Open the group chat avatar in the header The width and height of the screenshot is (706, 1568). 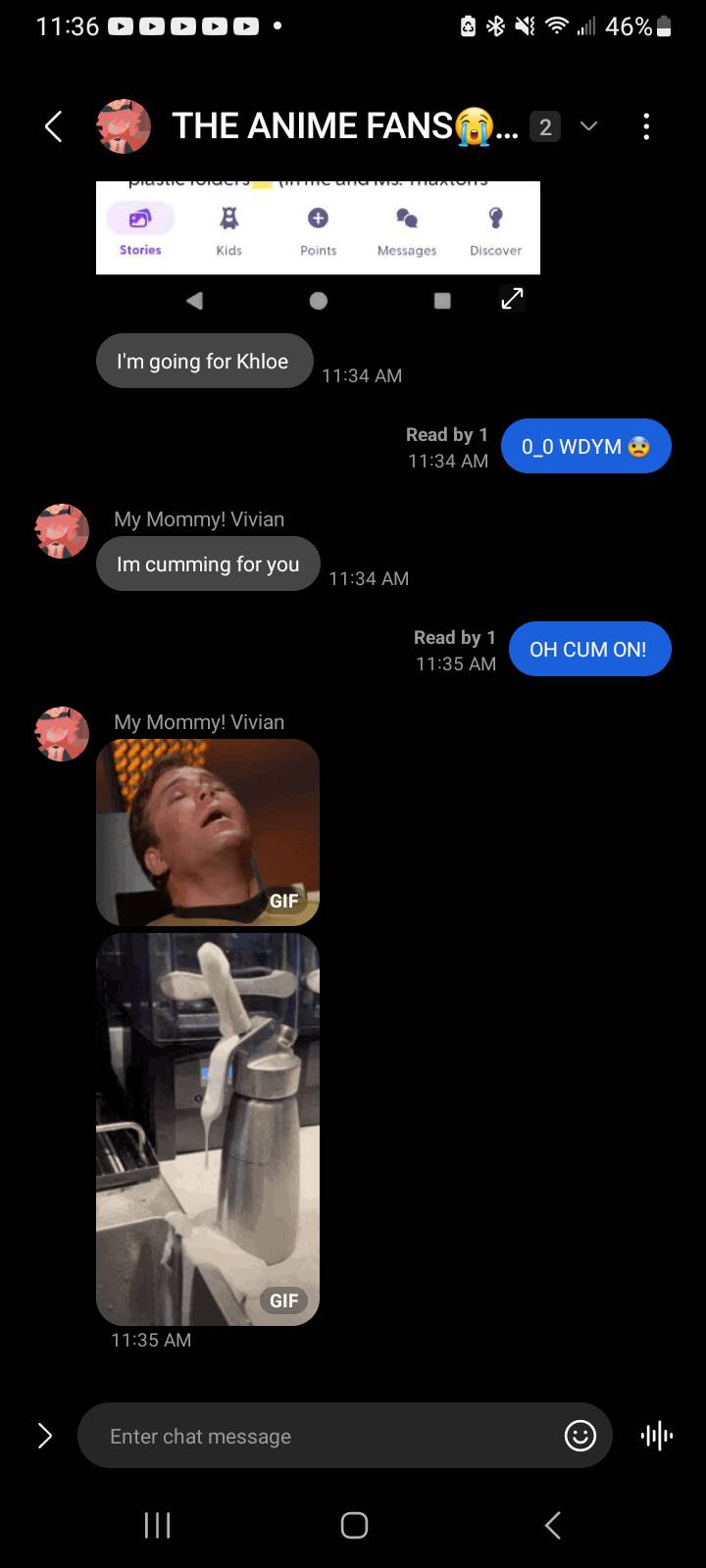(x=124, y=126)
